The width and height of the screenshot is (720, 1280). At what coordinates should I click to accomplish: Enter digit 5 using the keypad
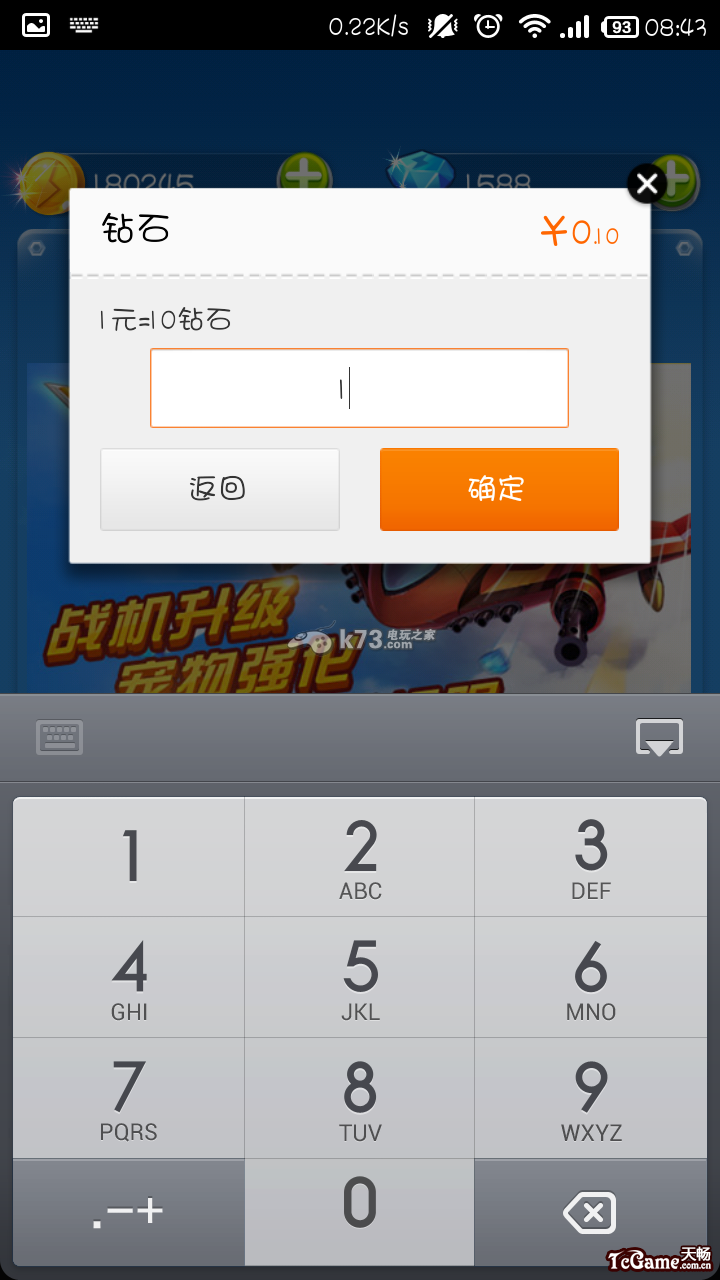(360, 978)
